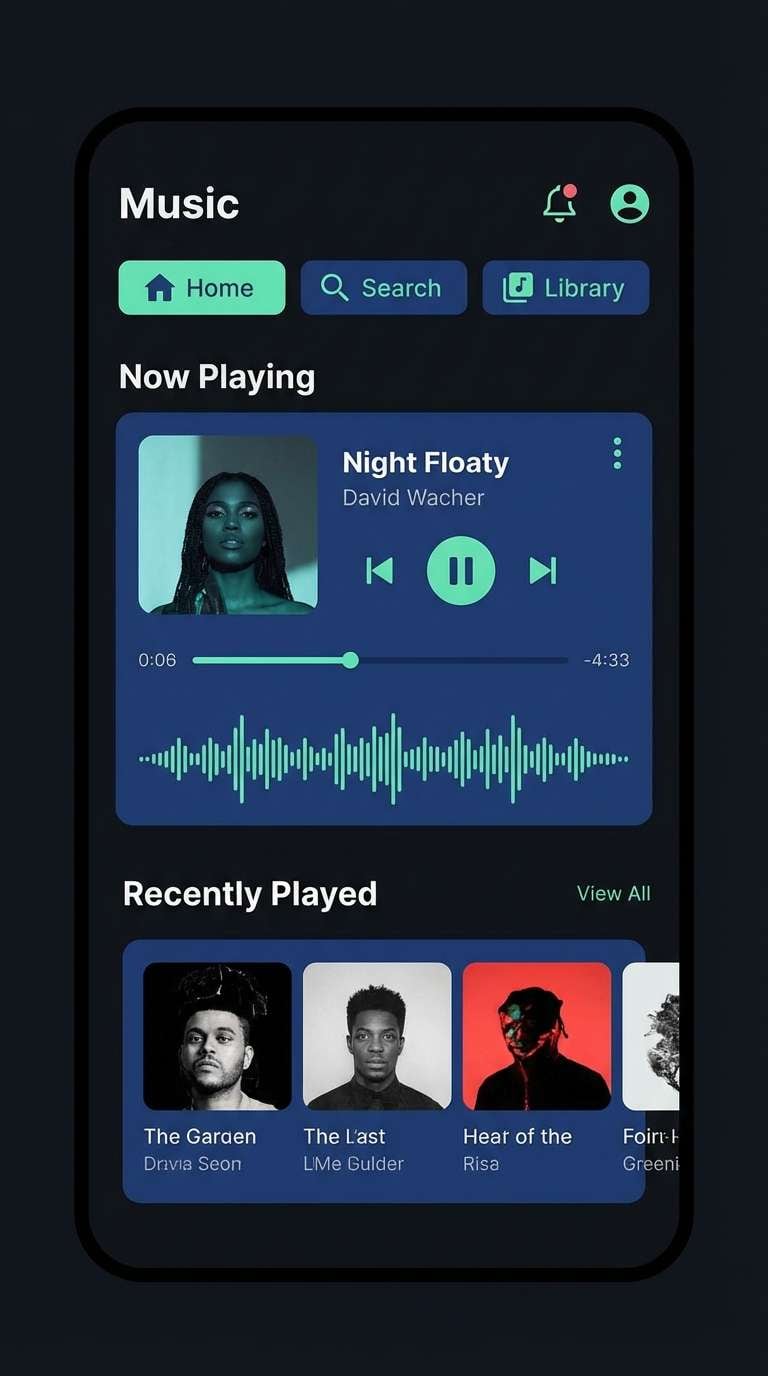Open The Garden from Recently Played

[217, 1037]
